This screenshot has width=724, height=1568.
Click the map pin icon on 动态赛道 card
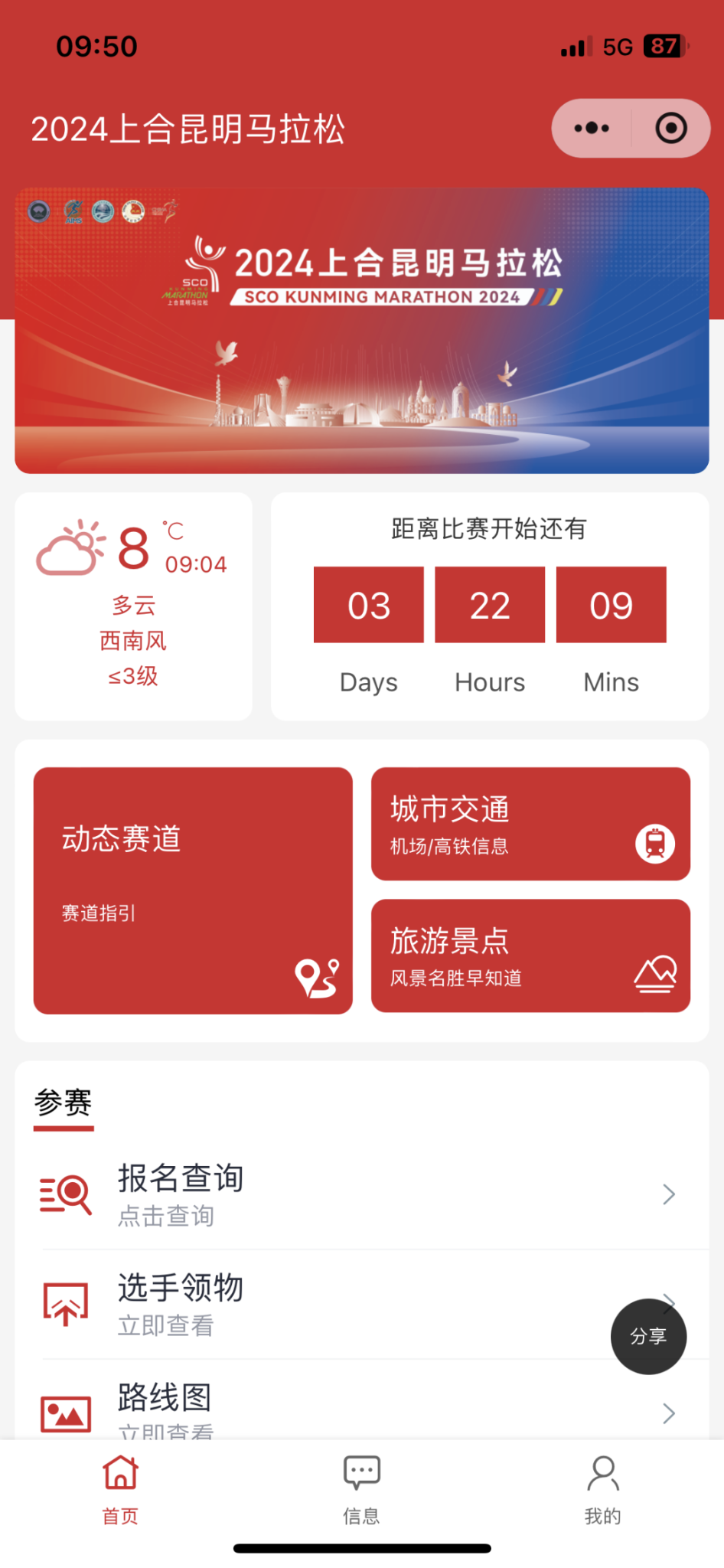click(x=315, y=977)
